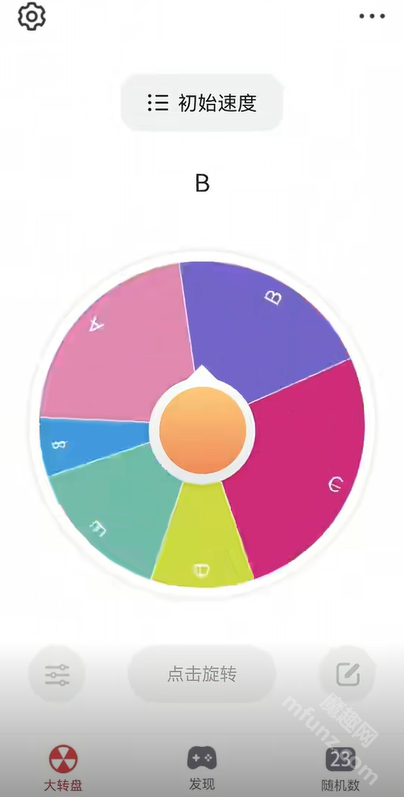
Task: Tap the 点击旋转 button
Action: (202, 675)
